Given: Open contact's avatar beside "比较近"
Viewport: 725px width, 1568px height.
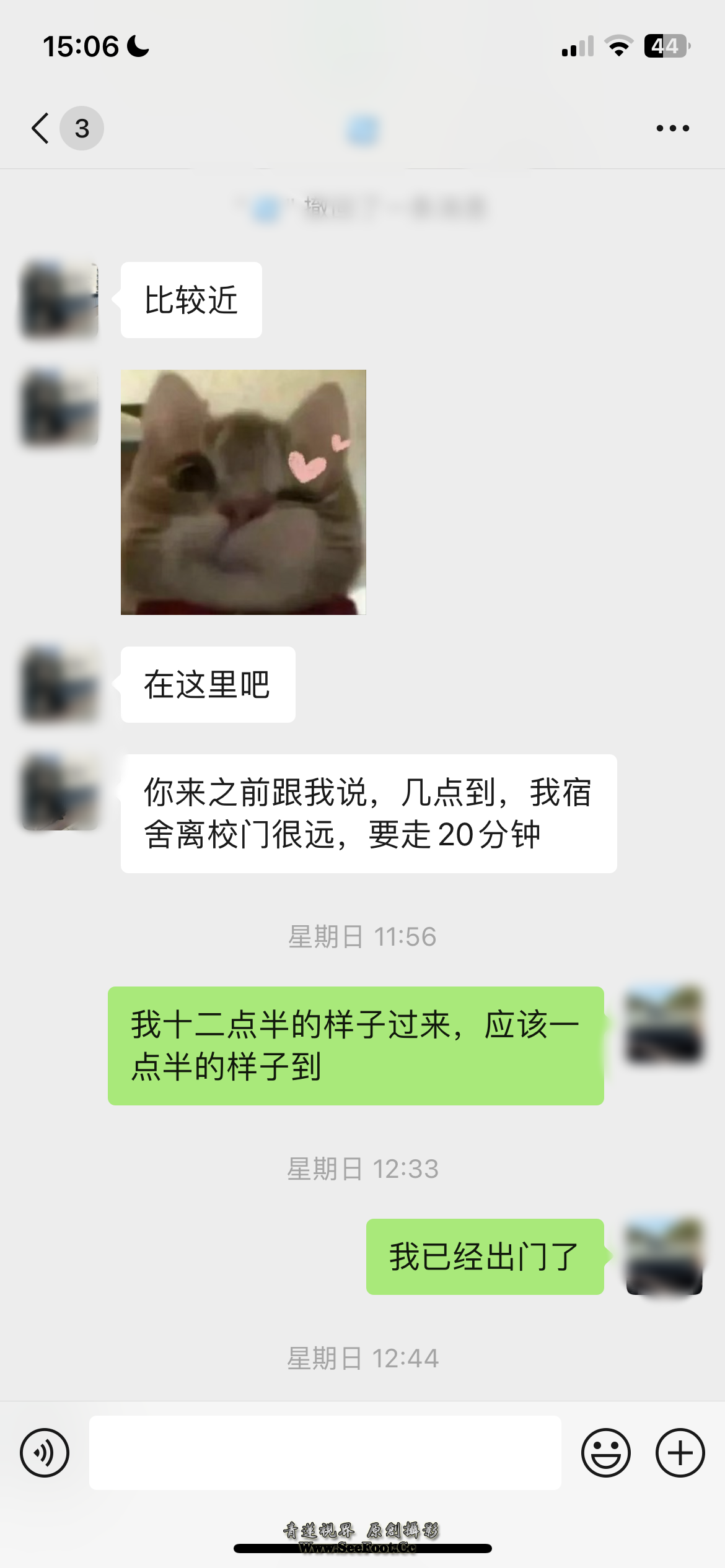Looking at the screenshot, I should [60, 300].
